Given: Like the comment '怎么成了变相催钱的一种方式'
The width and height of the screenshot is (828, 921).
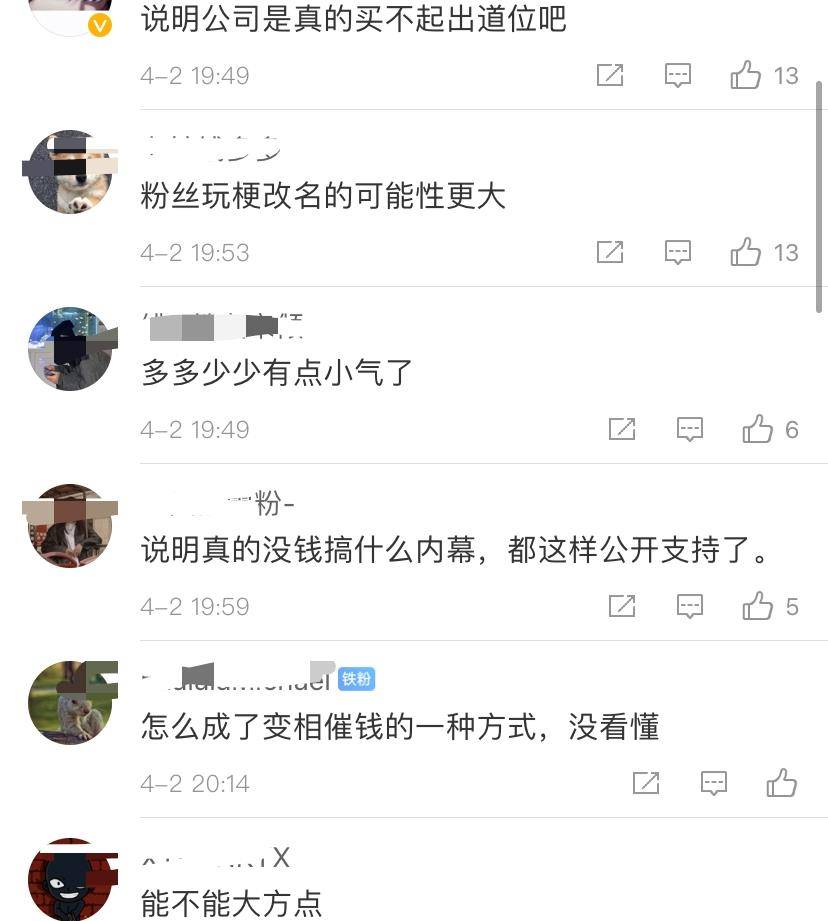Looking at the screenshot, I should [782, 783].
